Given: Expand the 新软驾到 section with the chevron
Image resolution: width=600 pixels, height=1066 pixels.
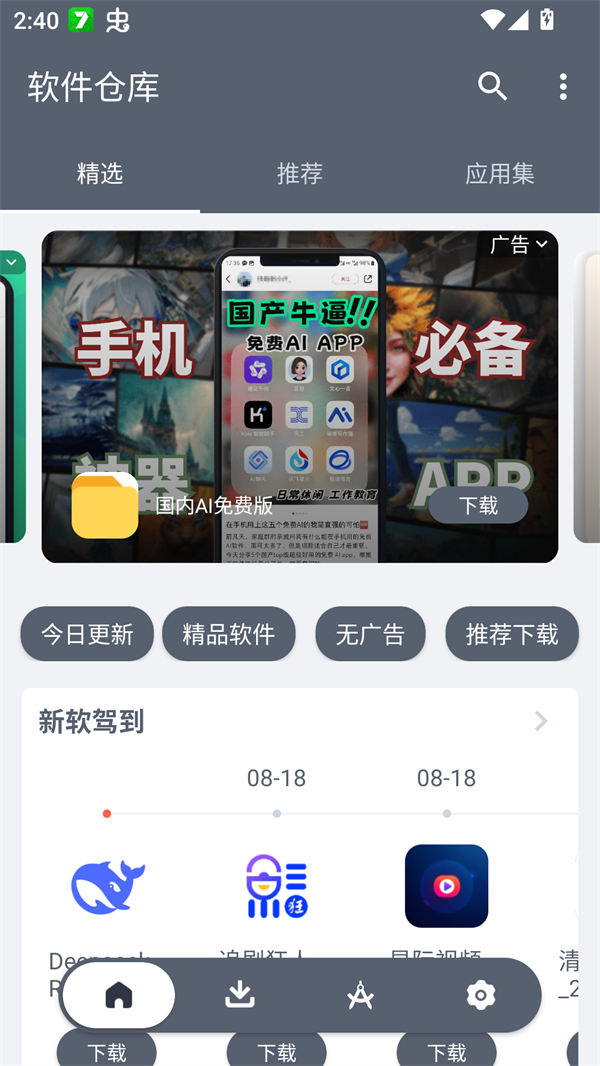Looking at the screenshot, I should [x=541, y=721].
